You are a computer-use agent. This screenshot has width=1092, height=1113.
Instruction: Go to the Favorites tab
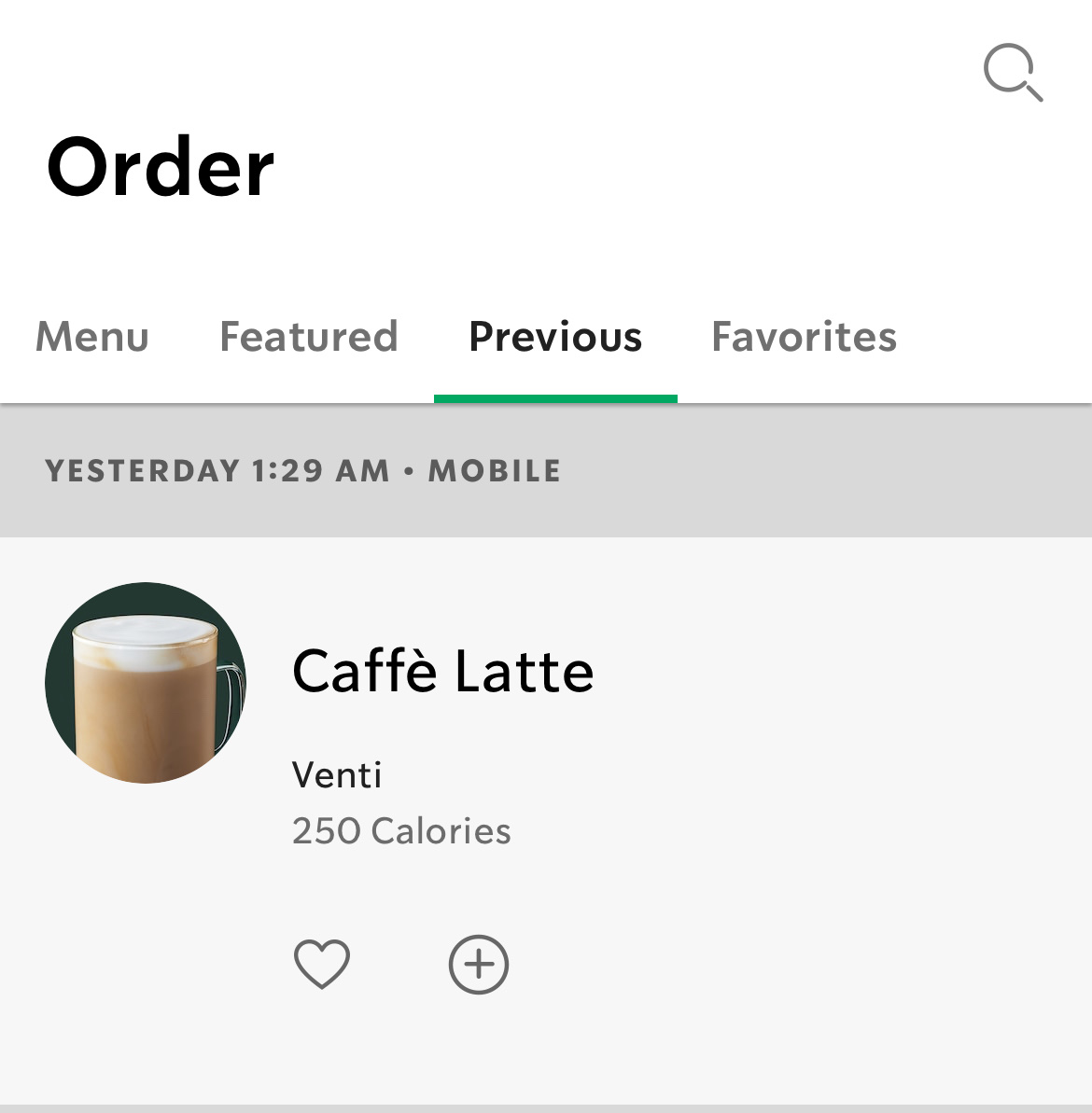click(804, 337)
